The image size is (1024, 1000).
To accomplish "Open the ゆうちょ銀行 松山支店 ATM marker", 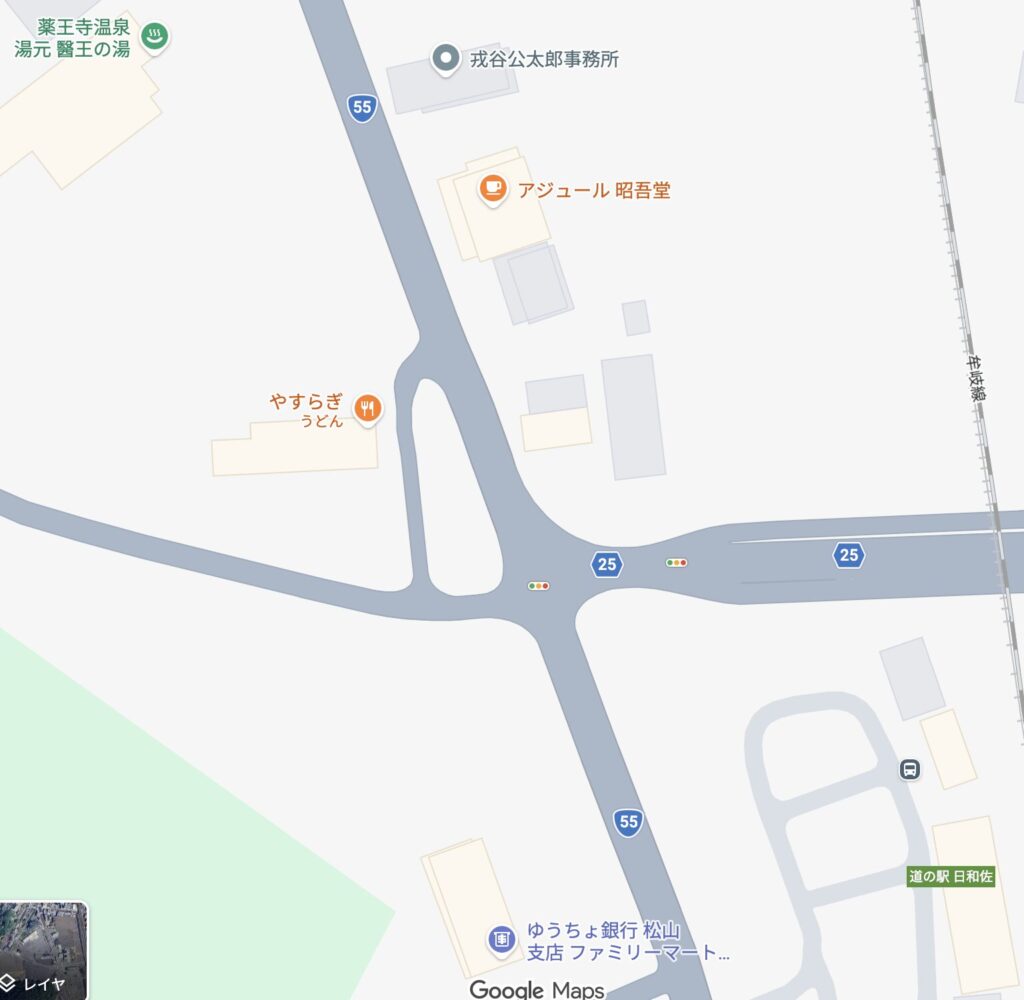I will point(500,939).
